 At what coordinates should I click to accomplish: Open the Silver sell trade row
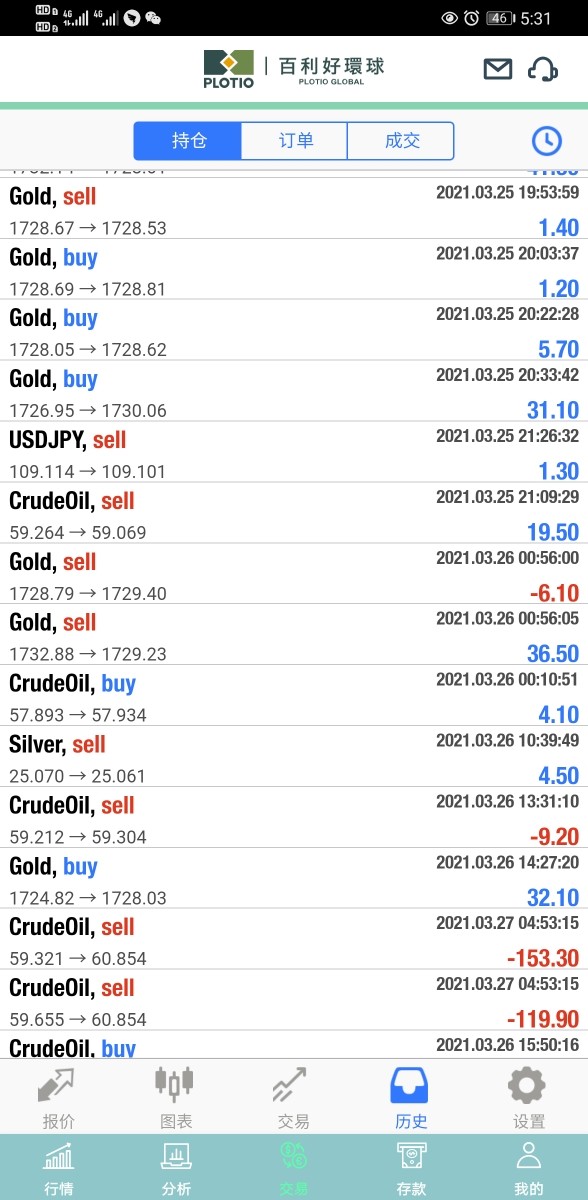pos(294,758)
